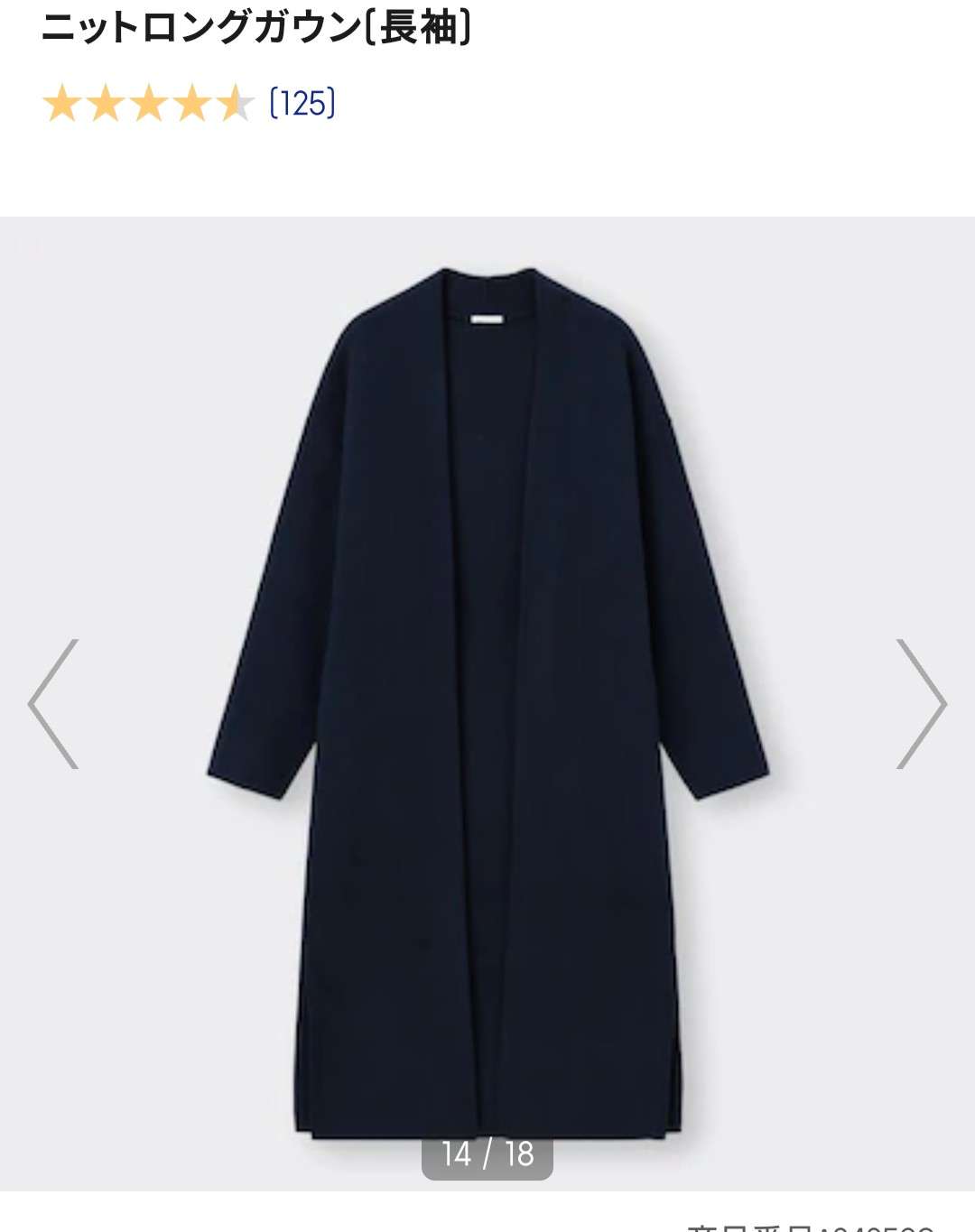
Task: Show the previous product image
Action: click(x=53, y=704)
